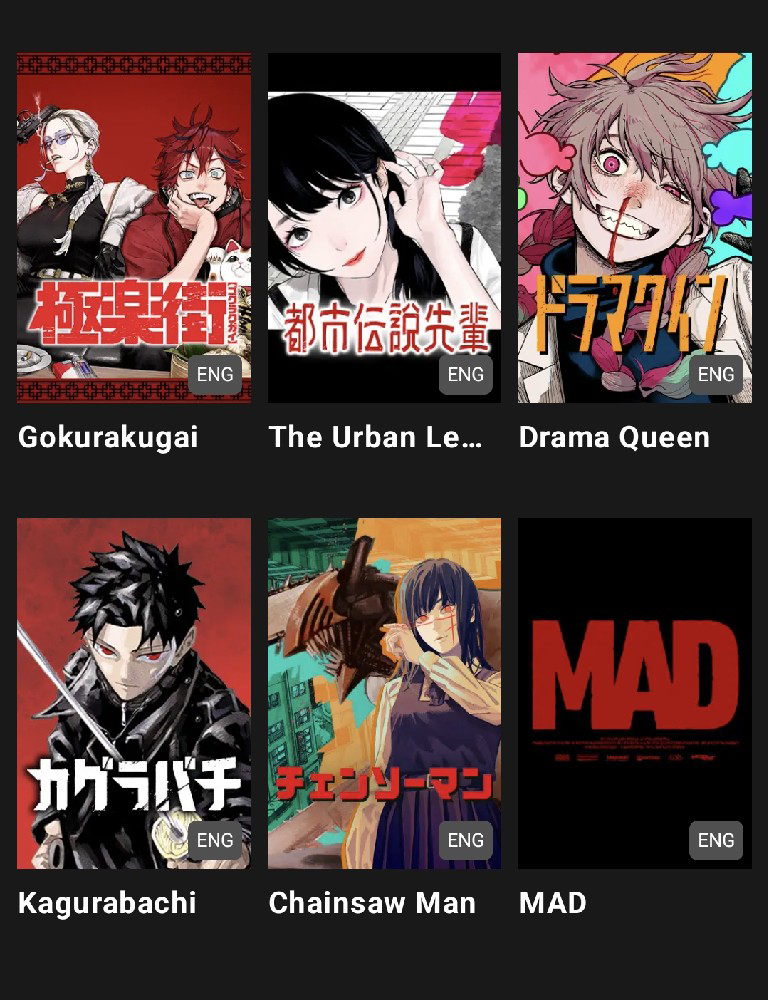The height and width of the screenshot is (1000, 768).
Task: Select The Urban Legend manga tile
Action: click(x=384, y=228)
